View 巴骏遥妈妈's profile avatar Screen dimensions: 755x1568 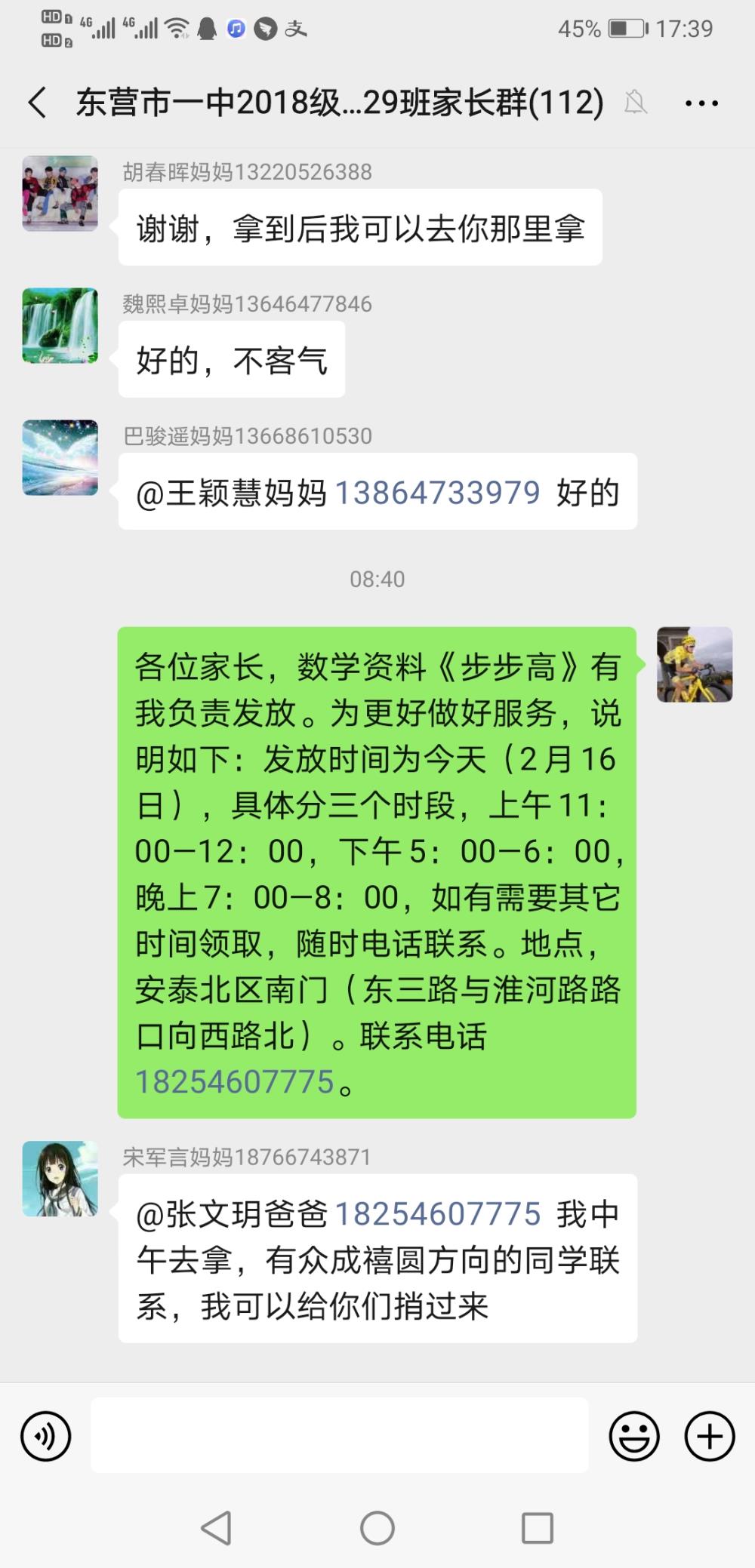coord(60,457)
